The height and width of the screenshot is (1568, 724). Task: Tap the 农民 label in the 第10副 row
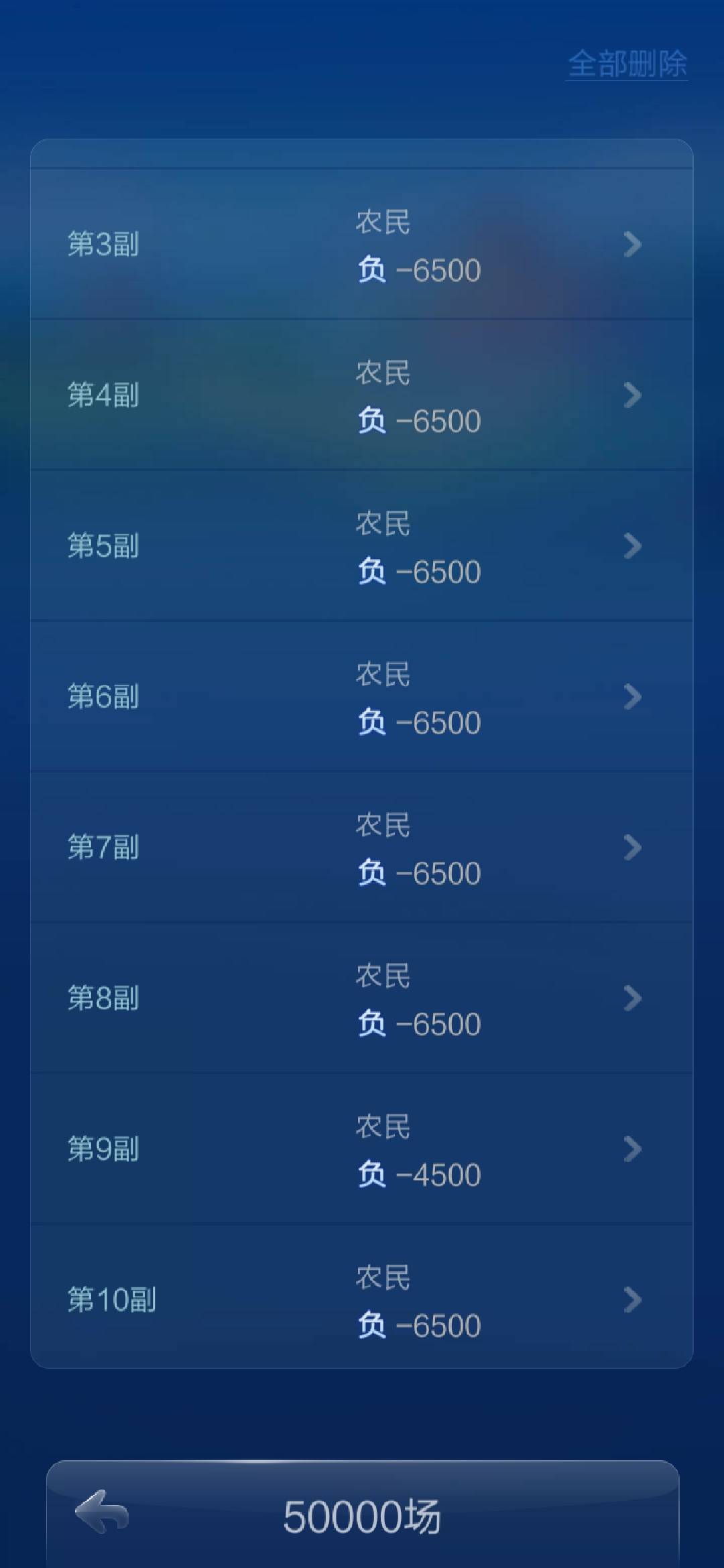coord(382,1277)
